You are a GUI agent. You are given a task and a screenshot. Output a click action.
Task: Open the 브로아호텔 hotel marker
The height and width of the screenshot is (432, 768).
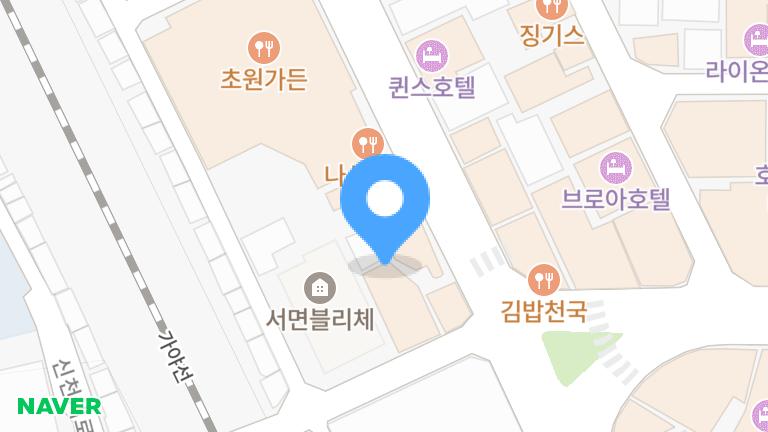pos(615,166)
